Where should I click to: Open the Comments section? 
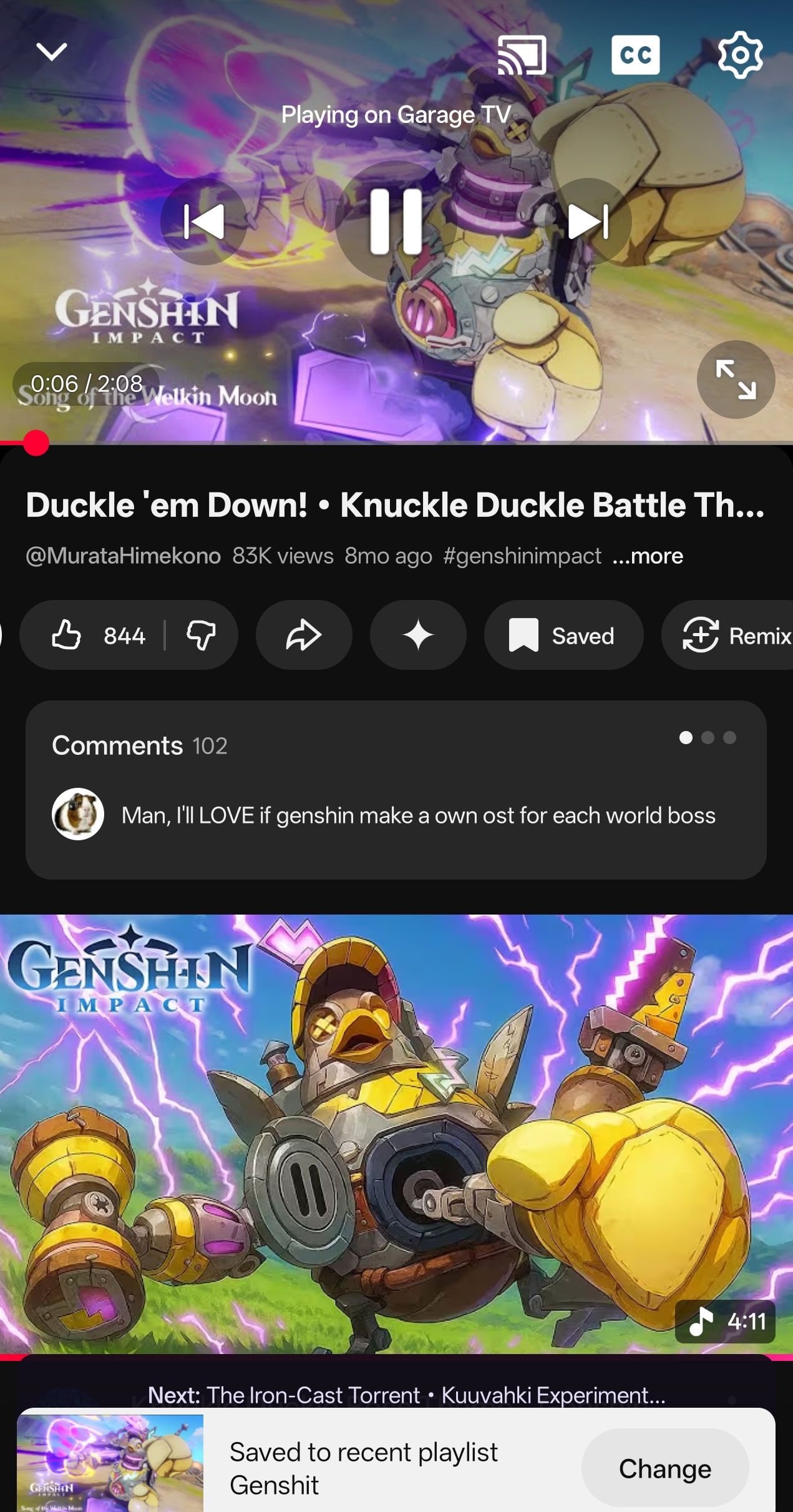point(396,789)
